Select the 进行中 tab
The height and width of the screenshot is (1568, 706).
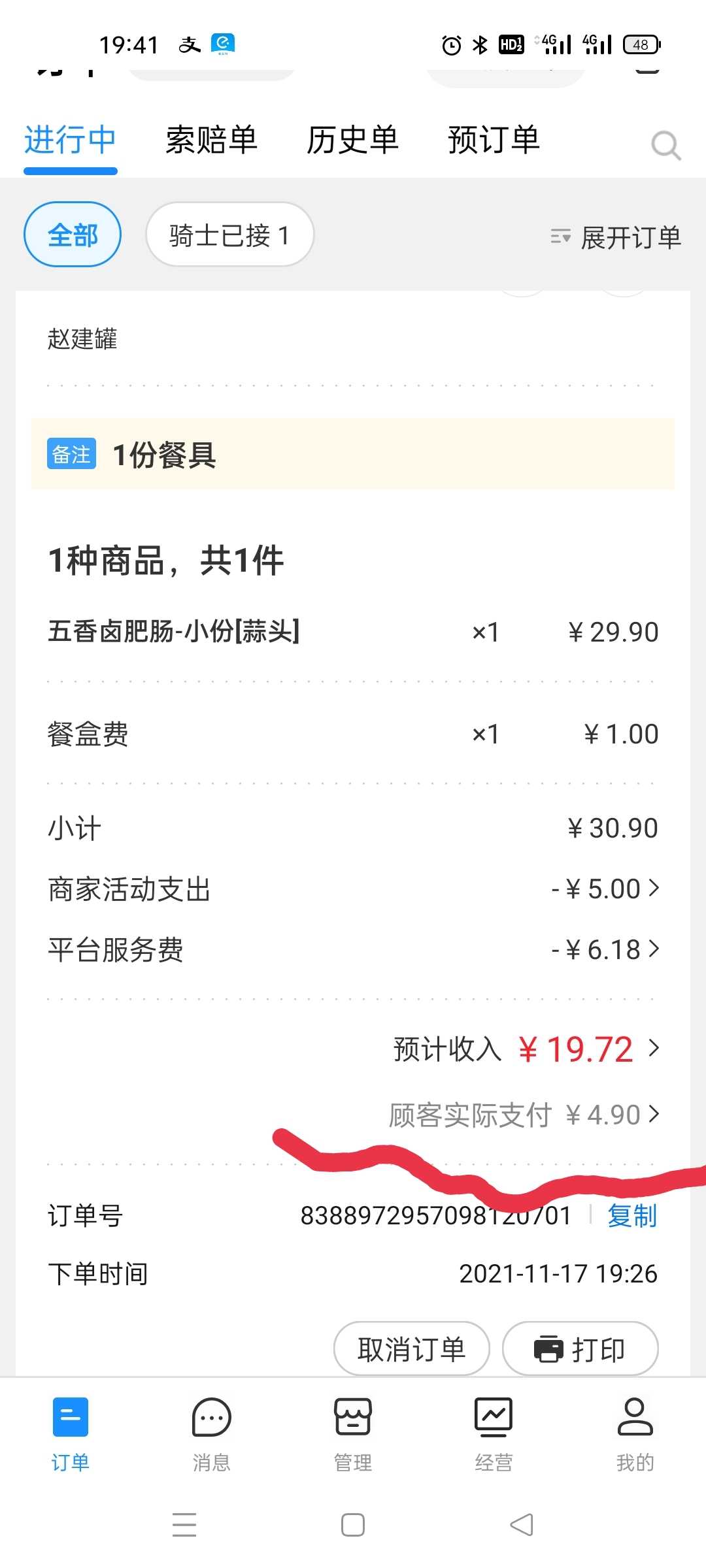[70, 140]
